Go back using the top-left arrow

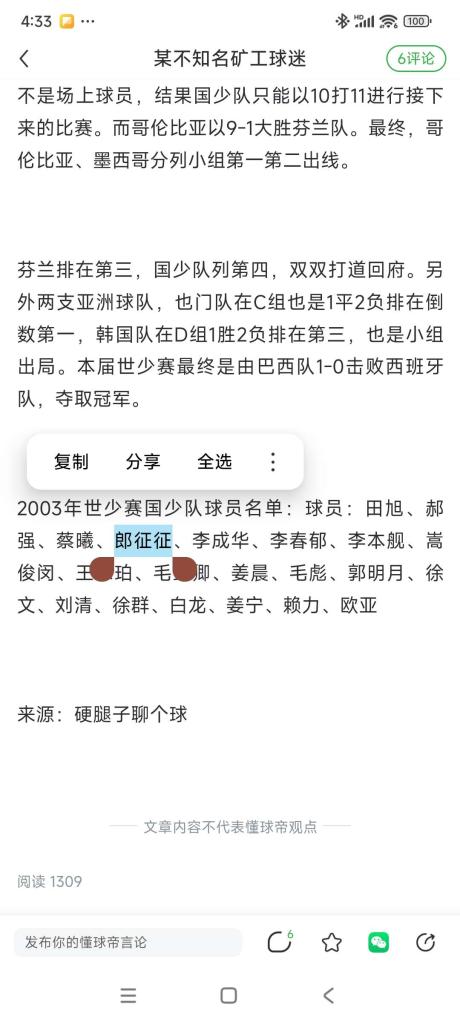(x=25, y=59)
